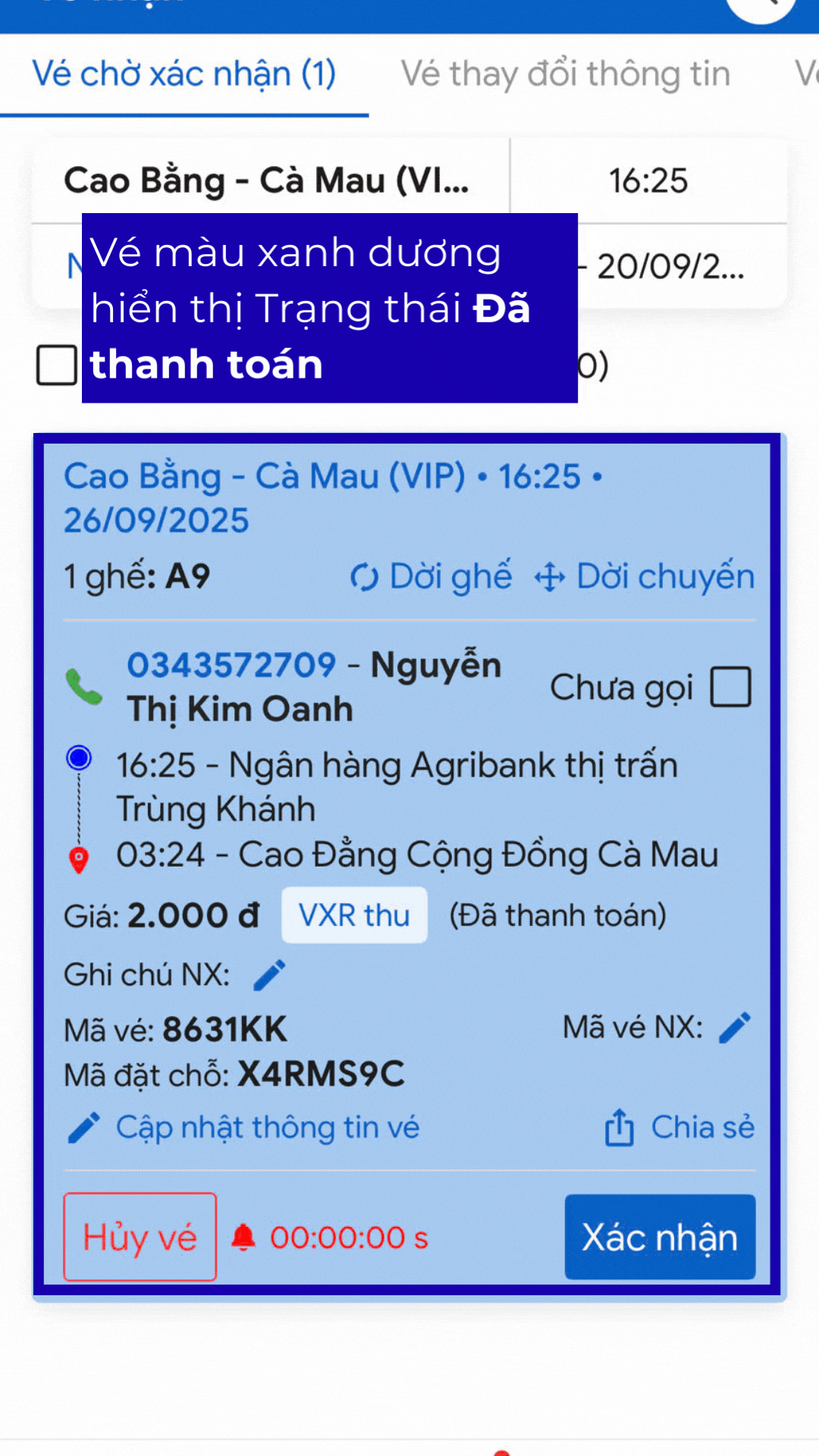The width and height of the screenshot is (819, 1456).
Task: Select the Vé chờ xác nhận tab
Action: [184, 74]
